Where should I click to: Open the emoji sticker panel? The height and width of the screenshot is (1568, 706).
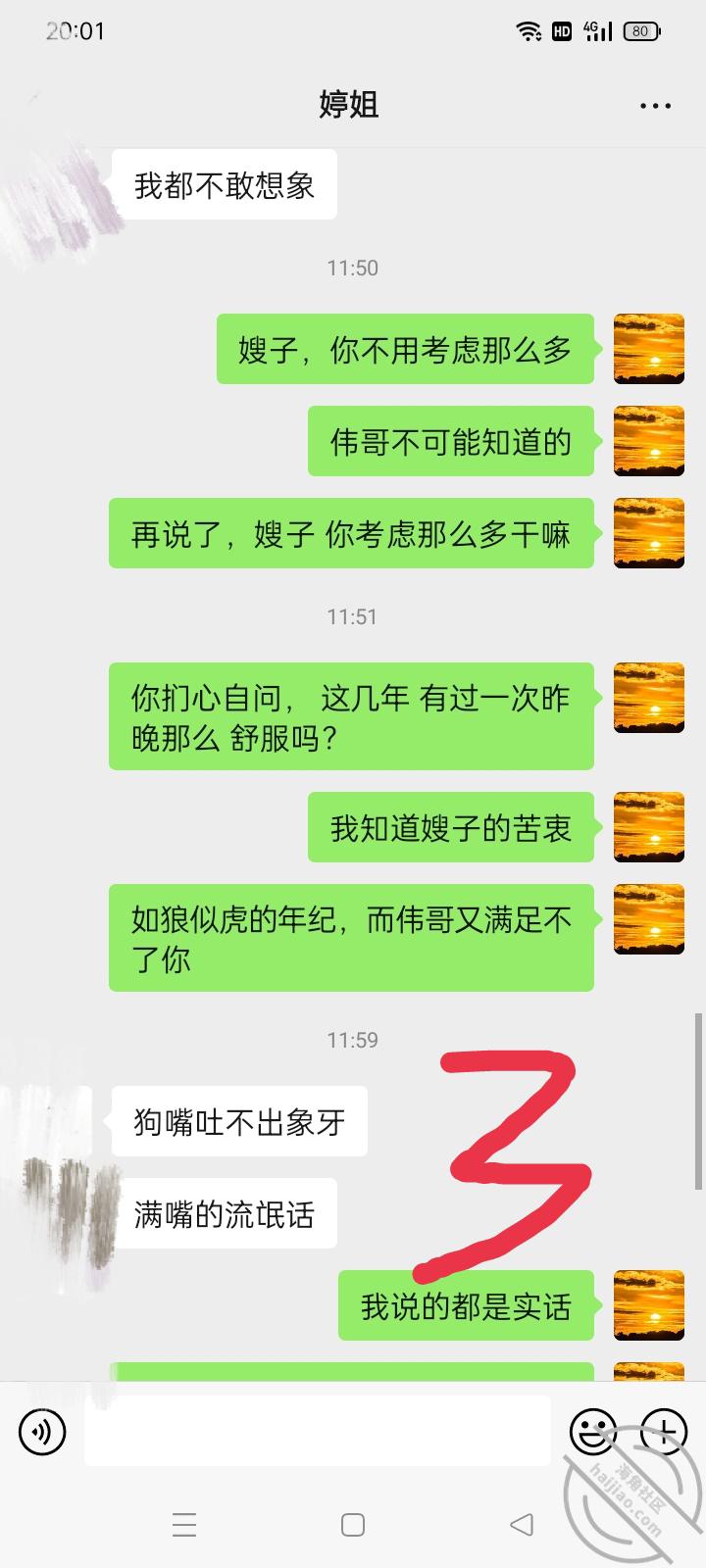pyautogui.click(x=592, y=1432)
